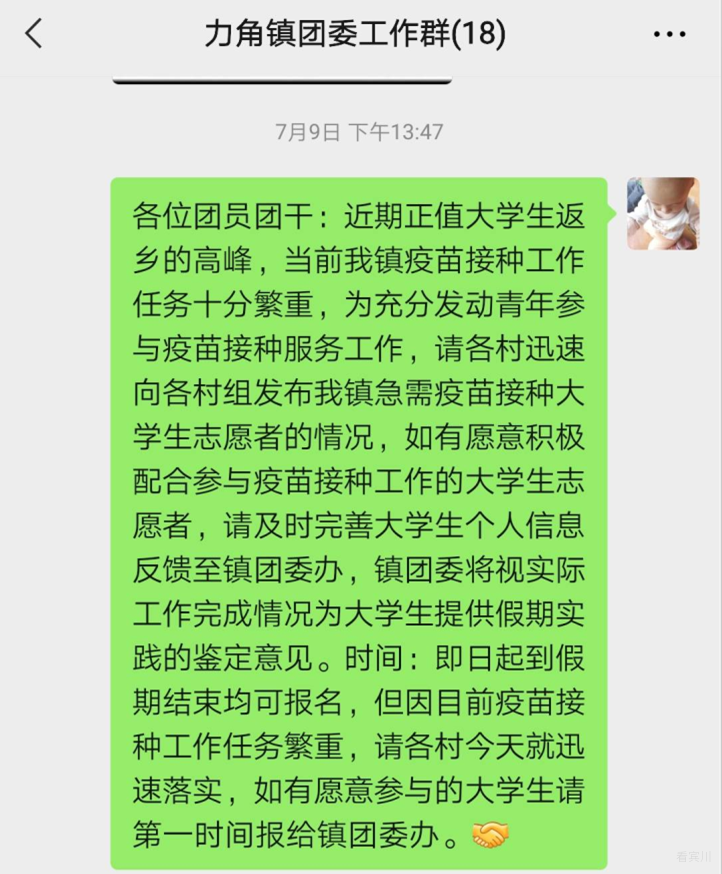Open the sender's baby photo avatar
This screenshot has height=874, width=722.
click(662, 213)
